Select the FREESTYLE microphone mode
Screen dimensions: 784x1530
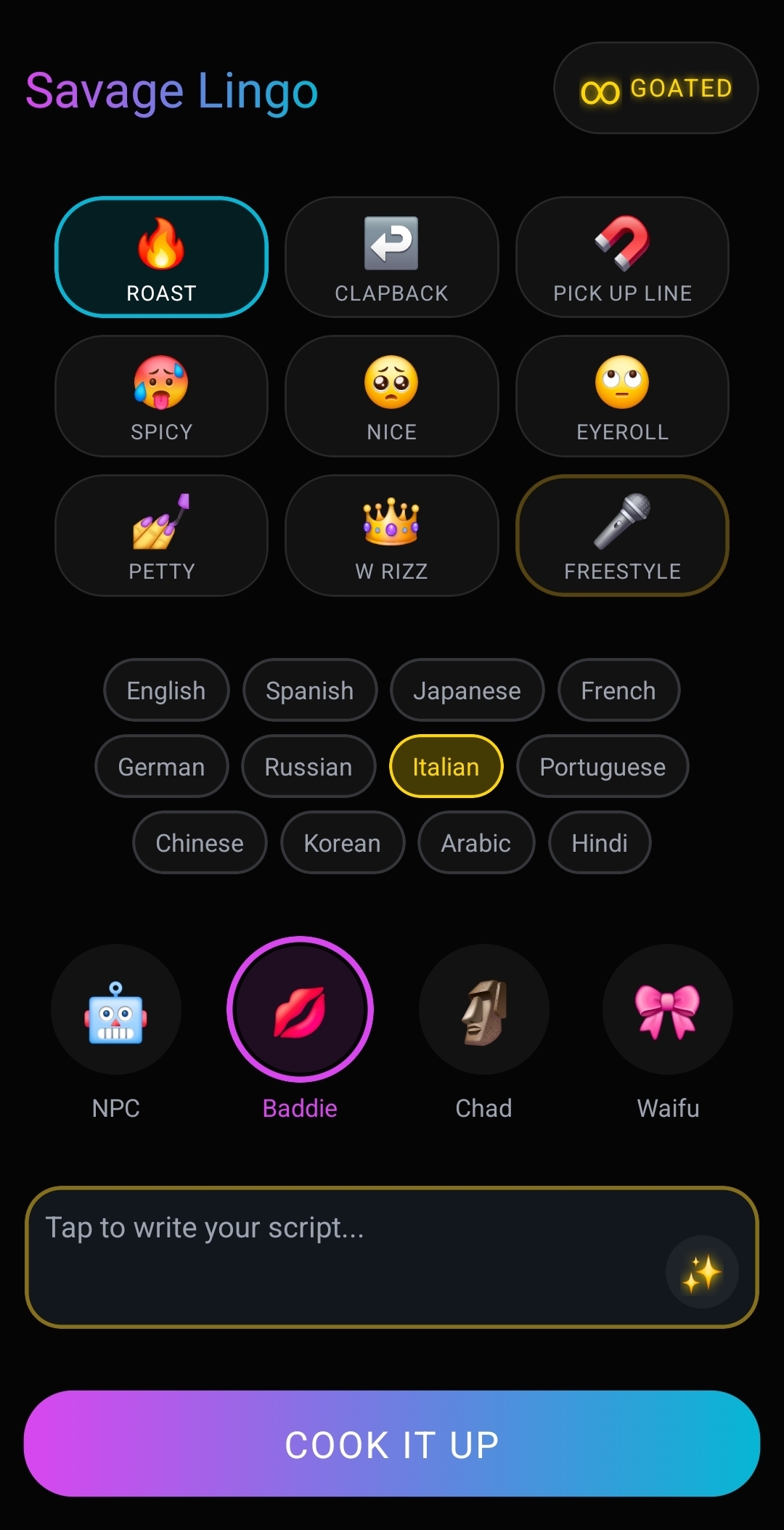[x=621, y=535]
